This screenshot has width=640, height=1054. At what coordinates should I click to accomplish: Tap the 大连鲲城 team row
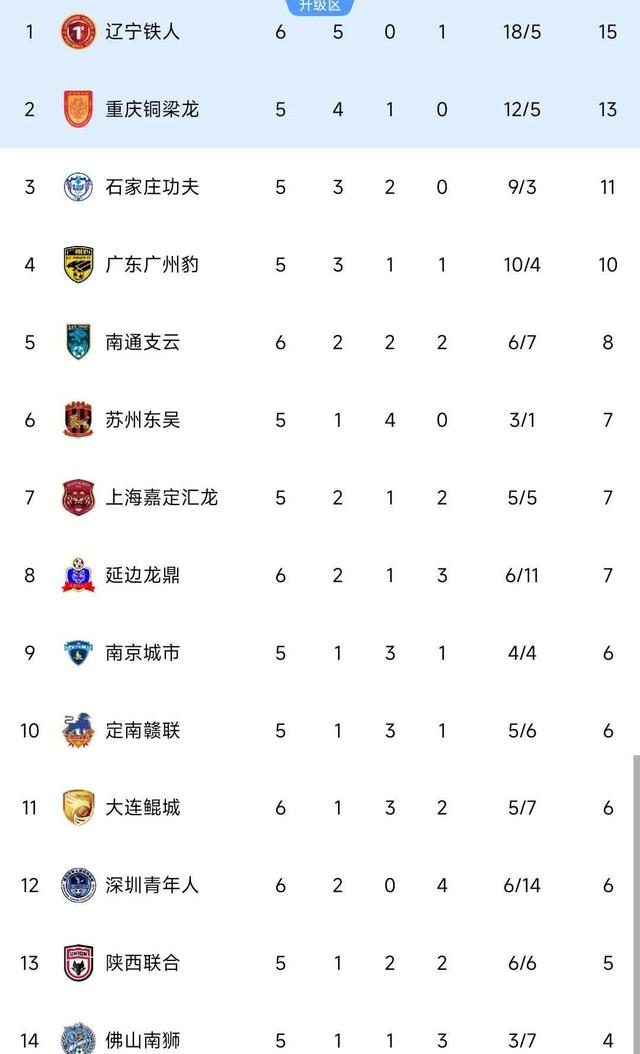click(143, 808)
